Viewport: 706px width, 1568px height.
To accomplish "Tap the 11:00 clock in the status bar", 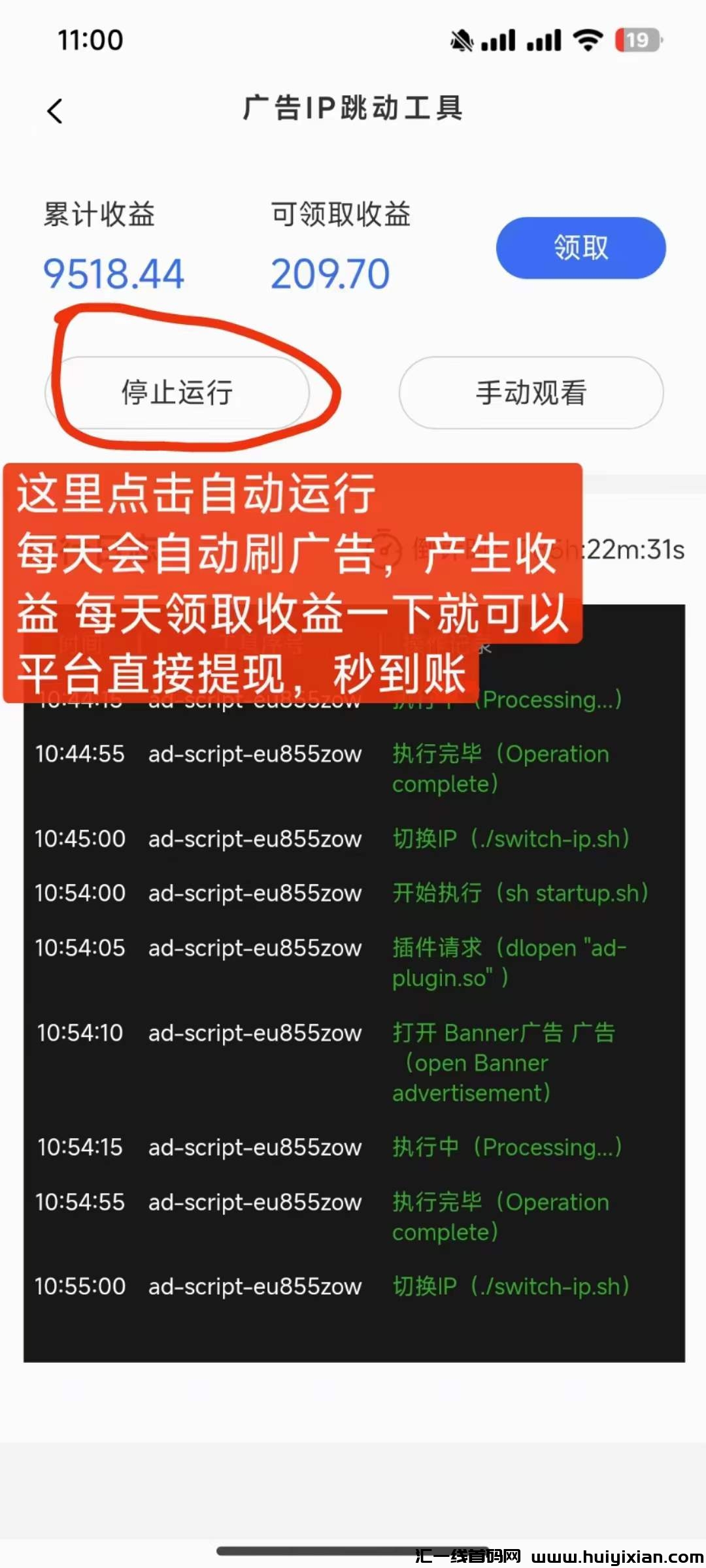I will click(x=90, y=41).
